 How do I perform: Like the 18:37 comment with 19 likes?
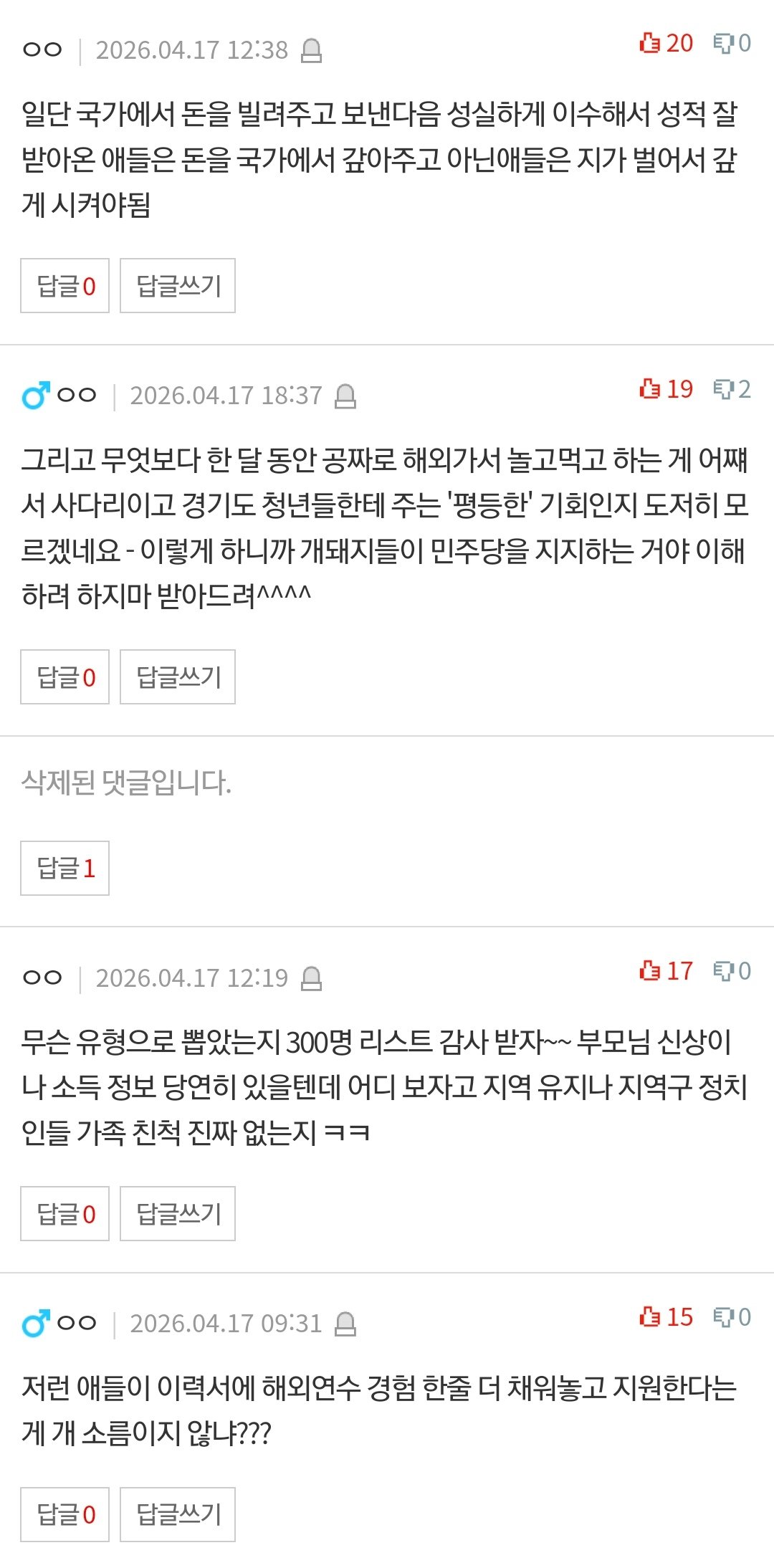(665, 389)
